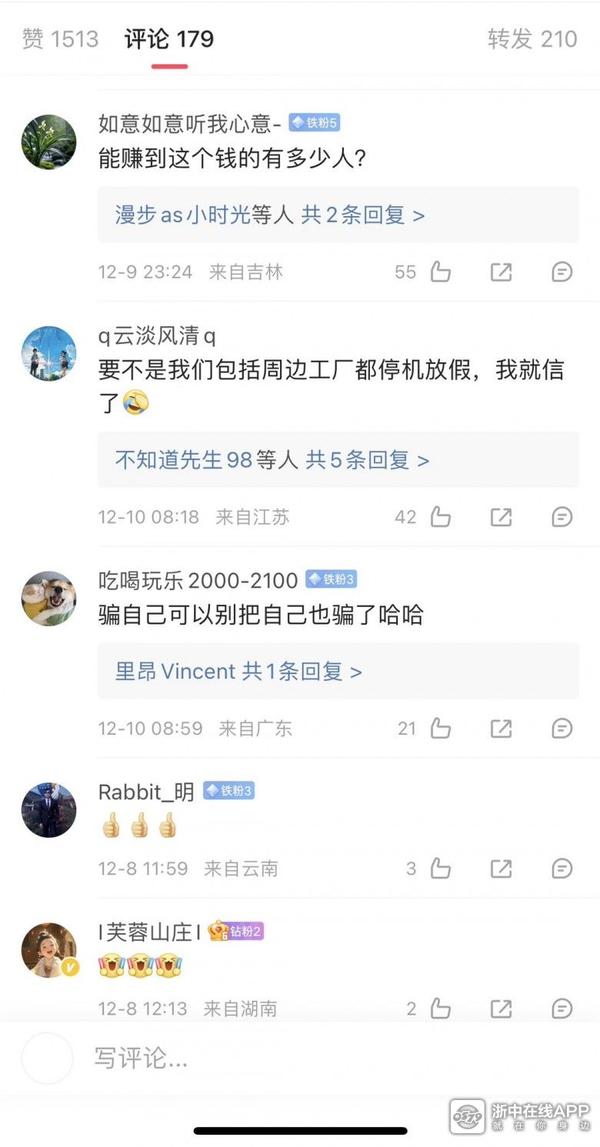This screenshot has height=1147, width=600.
Task: Open the profile picture of Rabbit_明
Action: point(49,810)
